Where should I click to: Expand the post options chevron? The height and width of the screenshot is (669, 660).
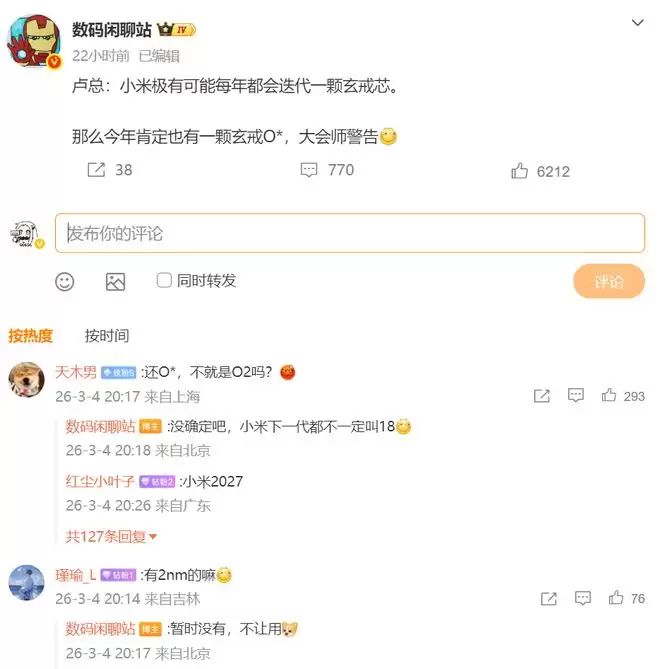coord(637,23)
